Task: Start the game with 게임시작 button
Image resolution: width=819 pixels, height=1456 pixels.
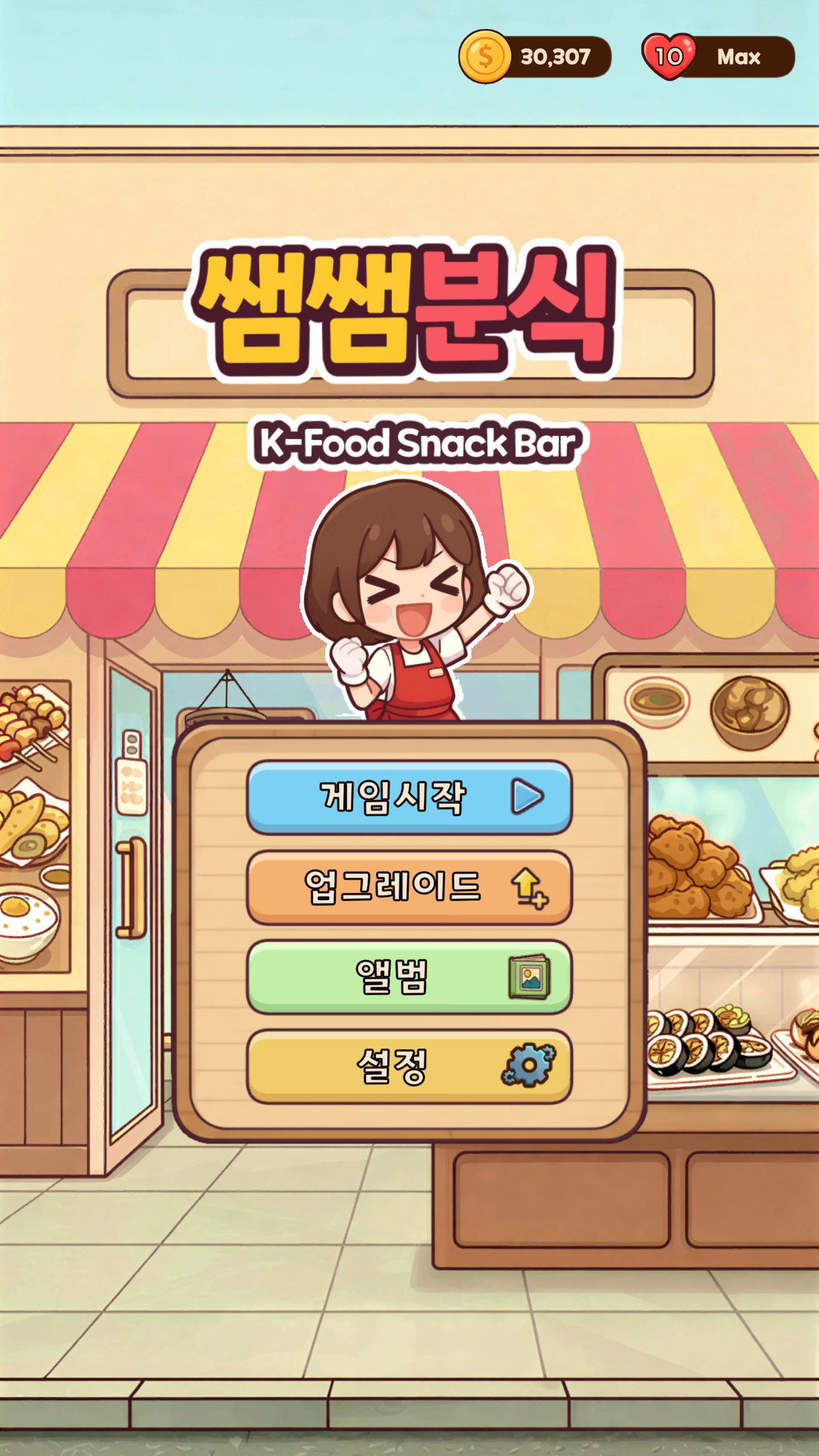Action: click(409, 797)
